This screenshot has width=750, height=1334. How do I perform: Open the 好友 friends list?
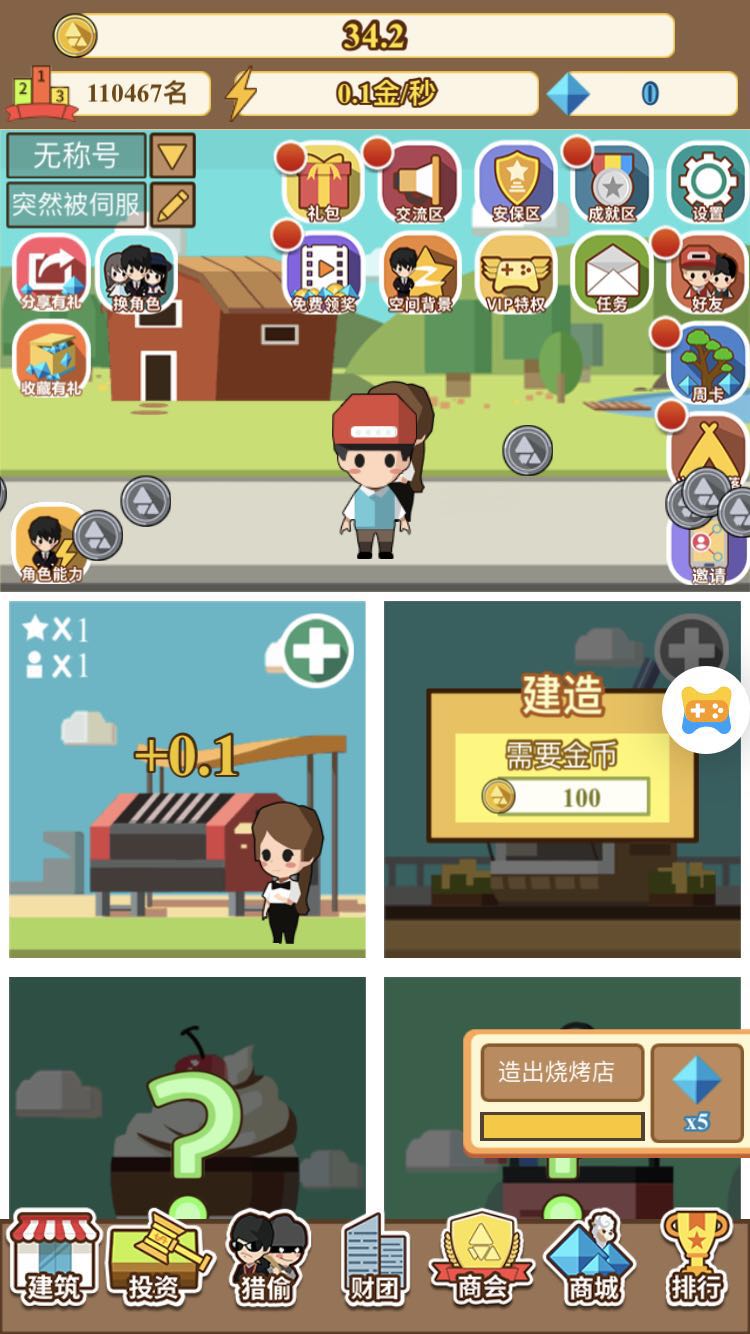(x=707, y=272)
